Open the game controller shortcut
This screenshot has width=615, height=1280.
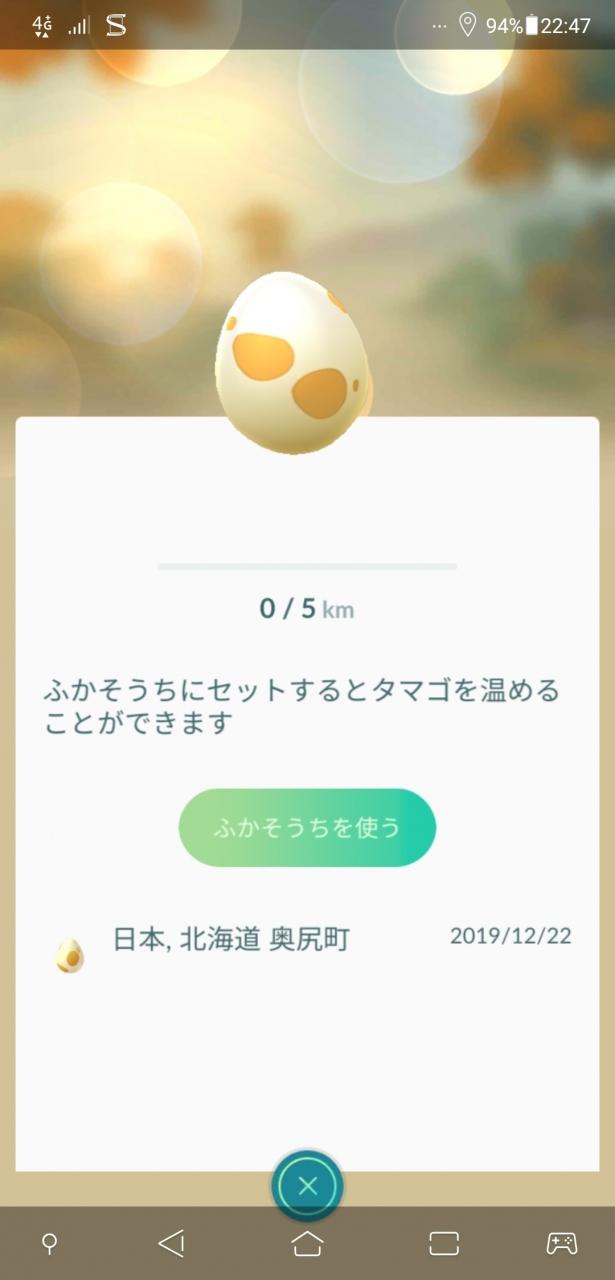[561, 1243]
